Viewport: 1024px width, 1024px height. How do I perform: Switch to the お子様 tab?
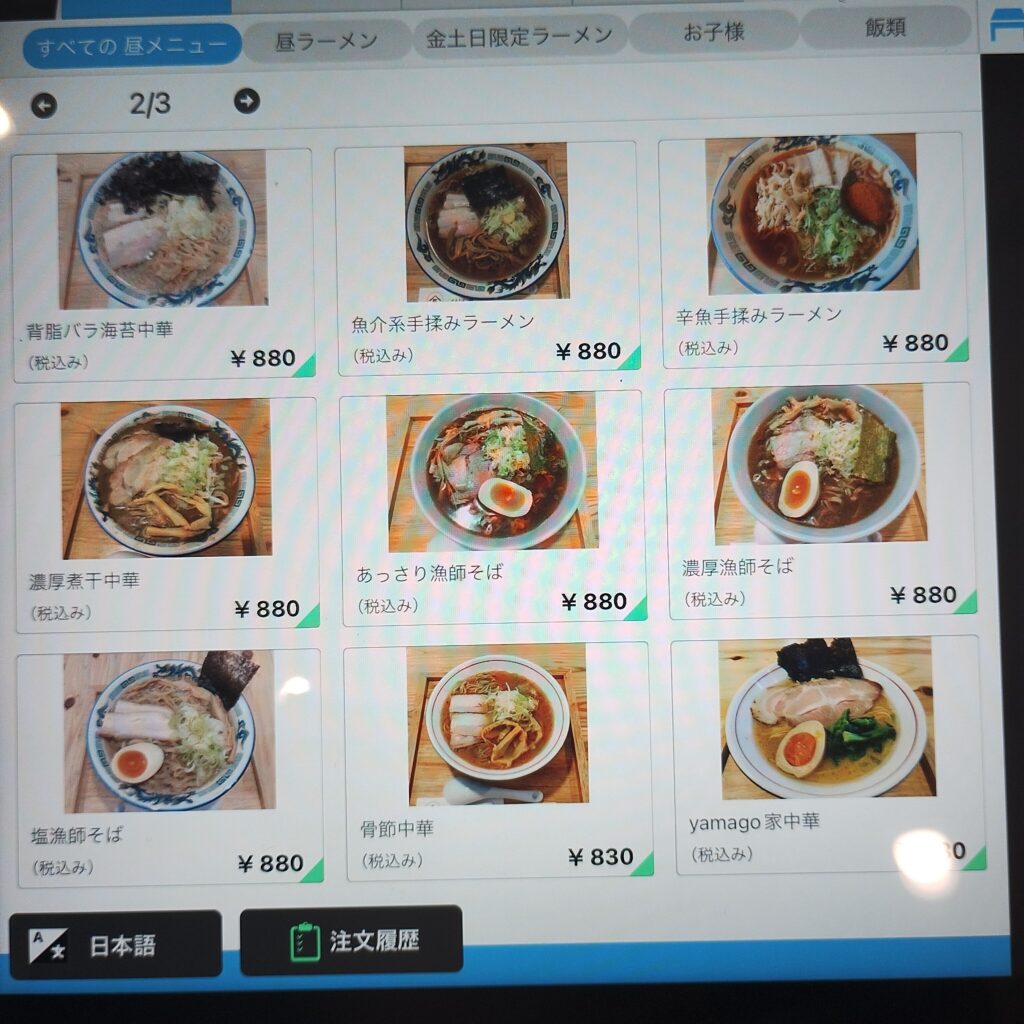713,32
